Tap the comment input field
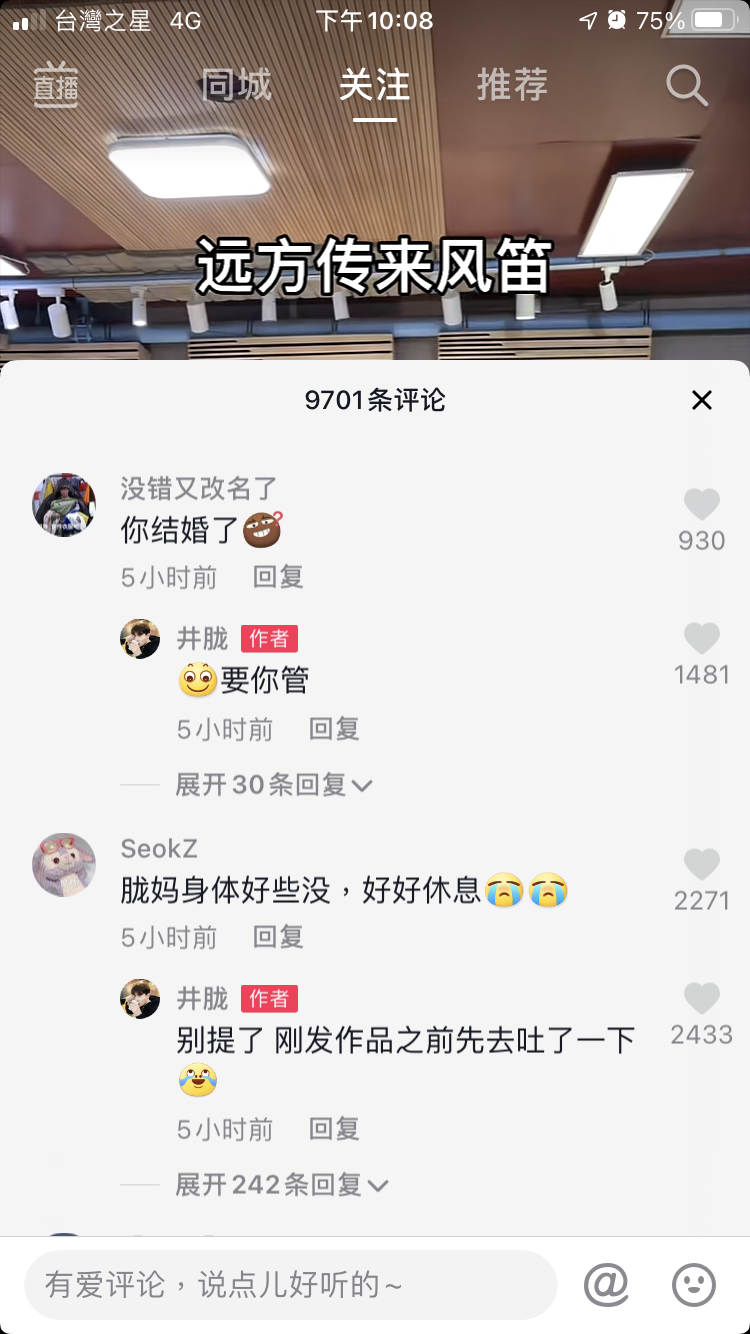750x1334 pixels. [290, 1285]
